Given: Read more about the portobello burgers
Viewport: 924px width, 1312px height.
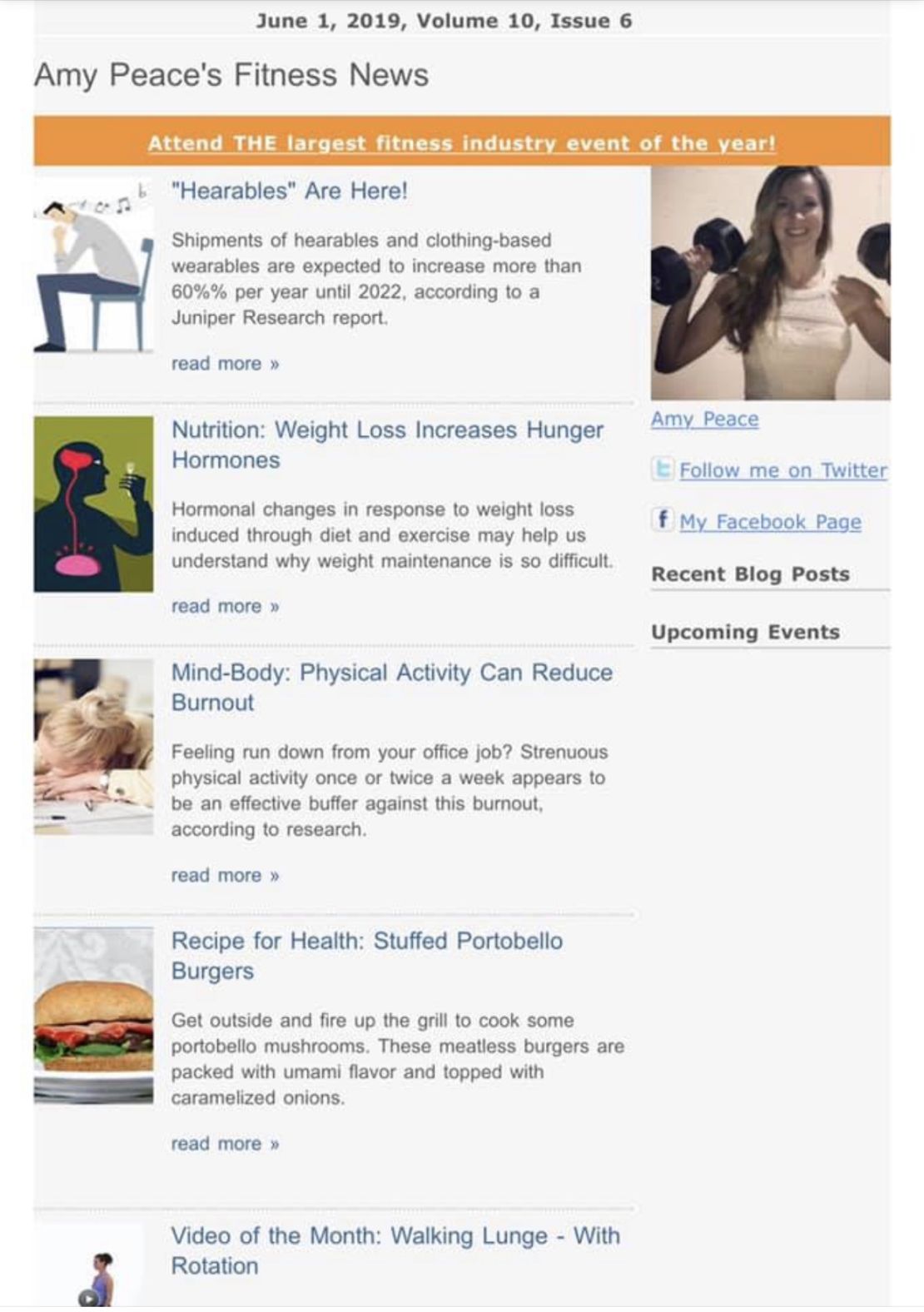Looking at the screenshot, I should (225, 1144).
